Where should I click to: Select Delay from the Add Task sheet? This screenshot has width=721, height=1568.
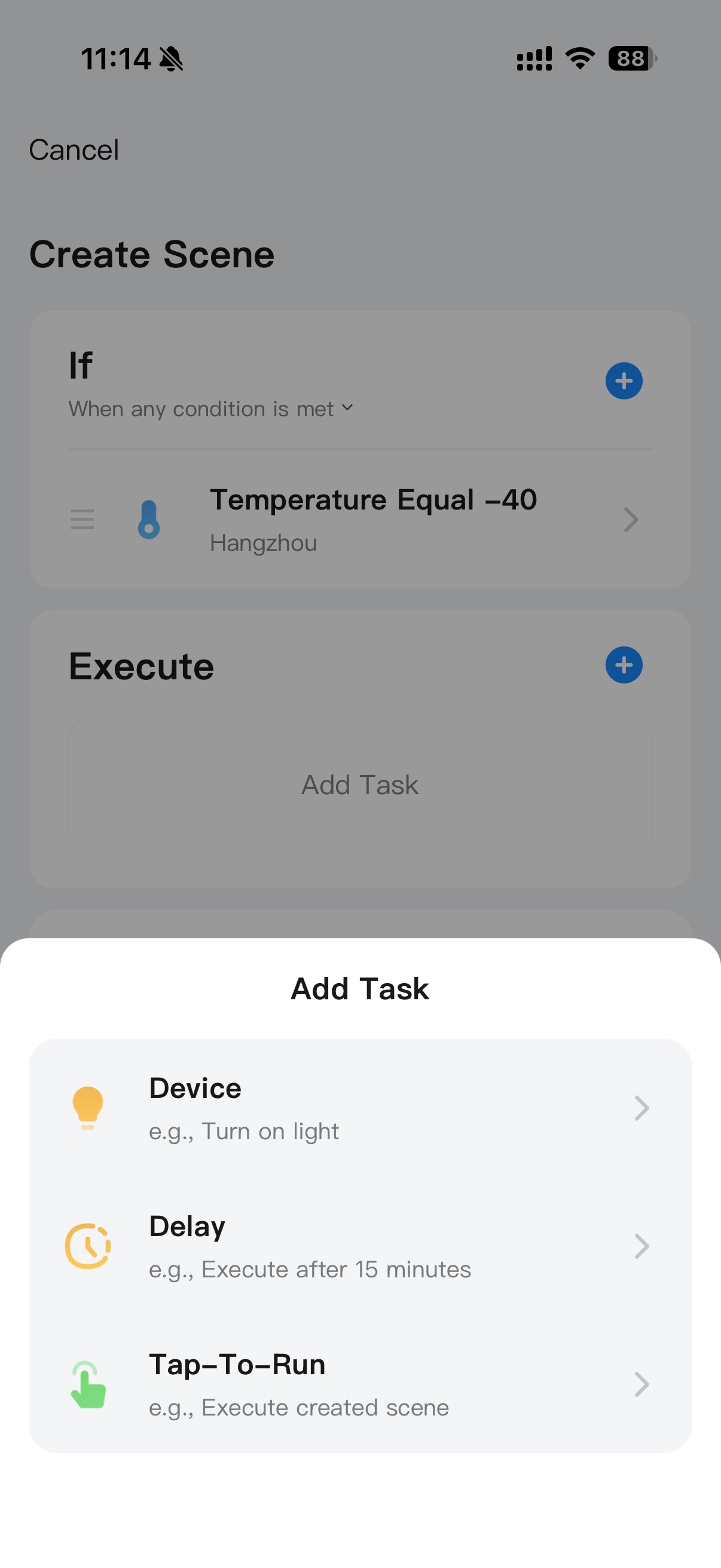[360, 1246]
